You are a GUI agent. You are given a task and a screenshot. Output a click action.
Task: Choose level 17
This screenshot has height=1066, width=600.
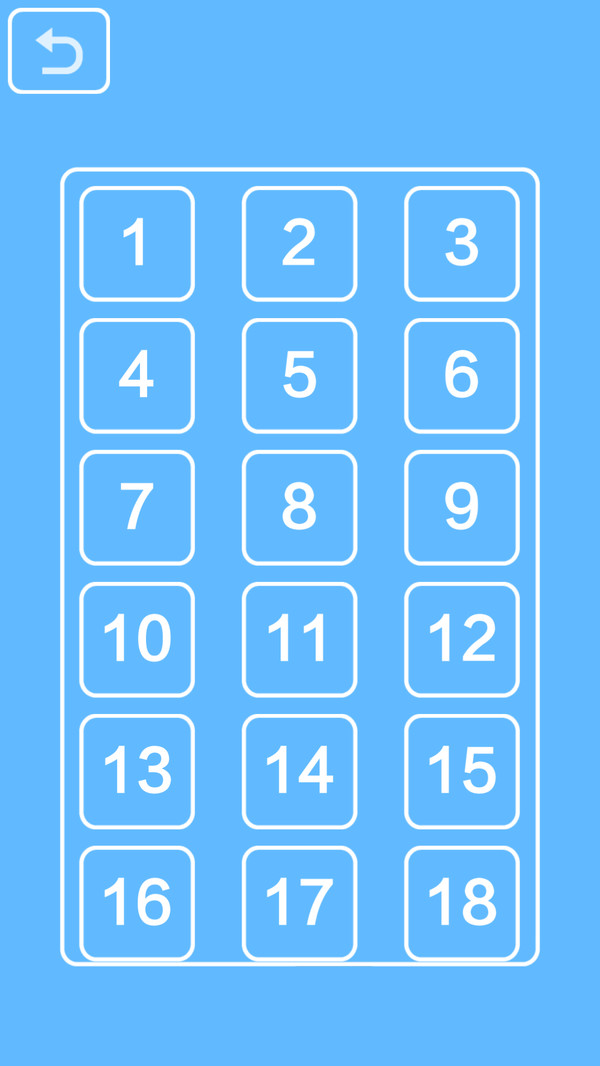point(300,903)
